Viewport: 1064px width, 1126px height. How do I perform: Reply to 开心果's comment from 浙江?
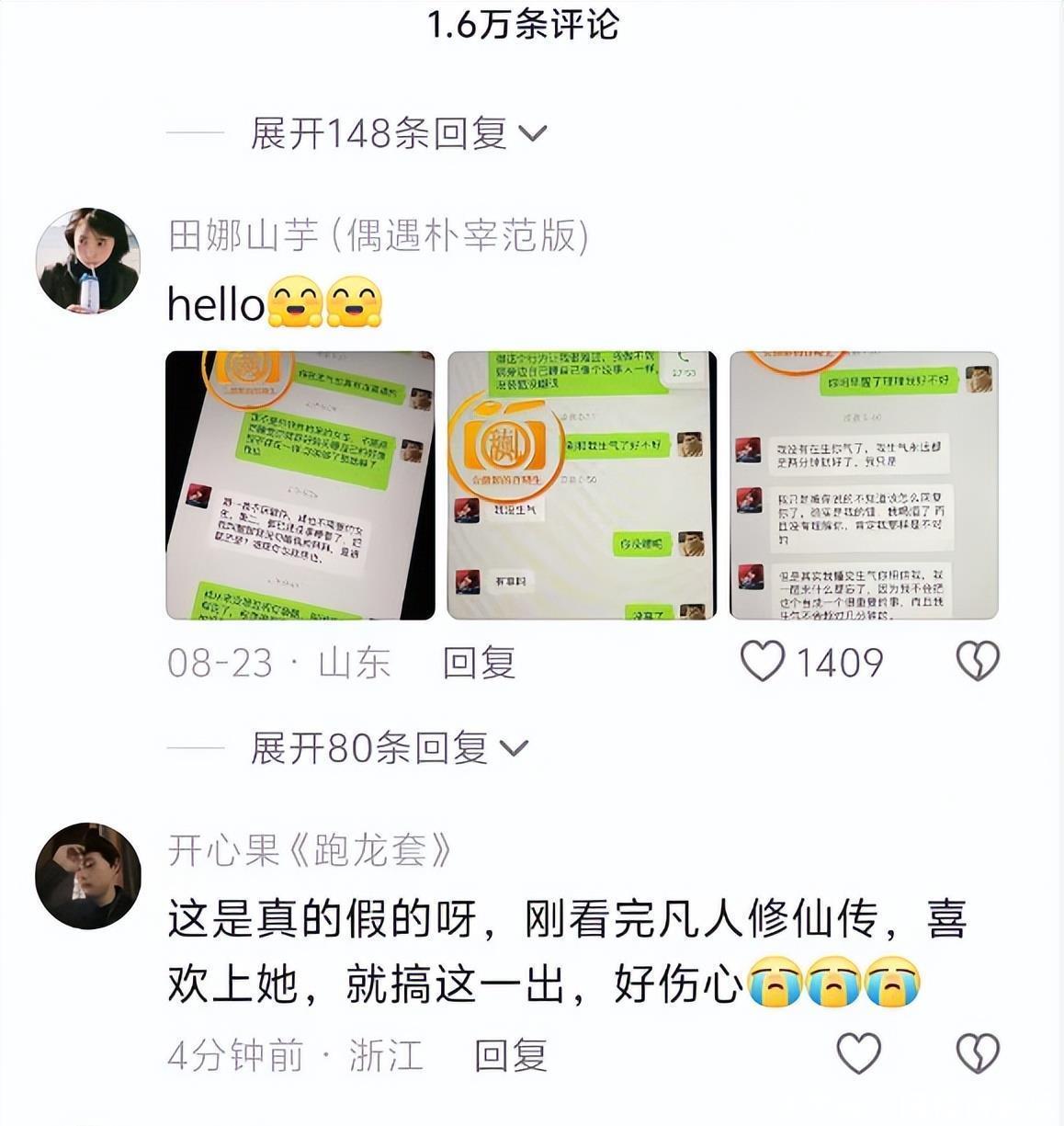pos(510,1055)
